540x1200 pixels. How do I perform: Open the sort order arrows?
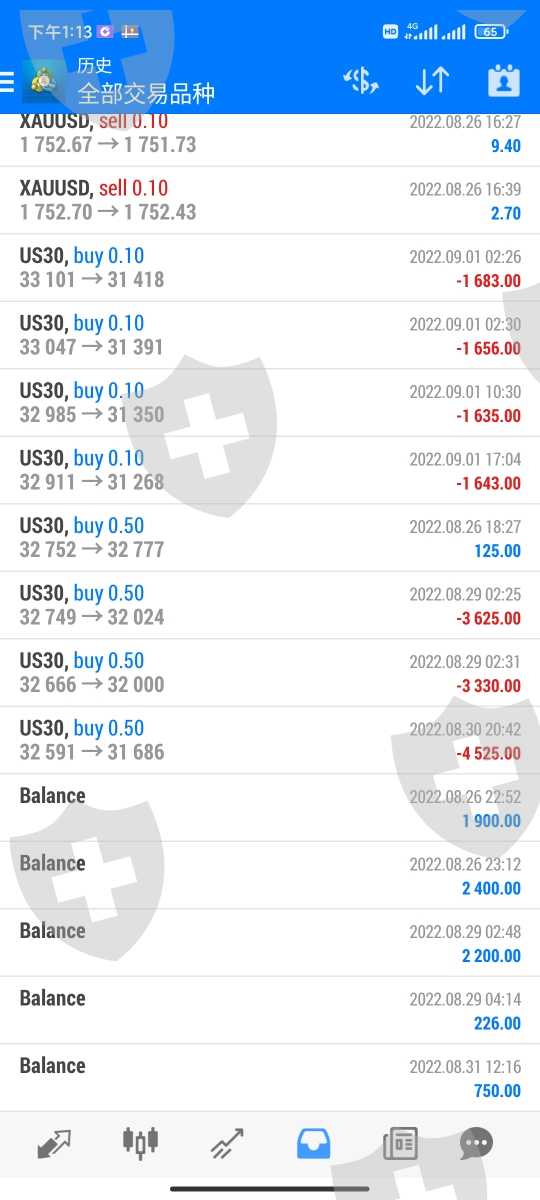[432, 81]
